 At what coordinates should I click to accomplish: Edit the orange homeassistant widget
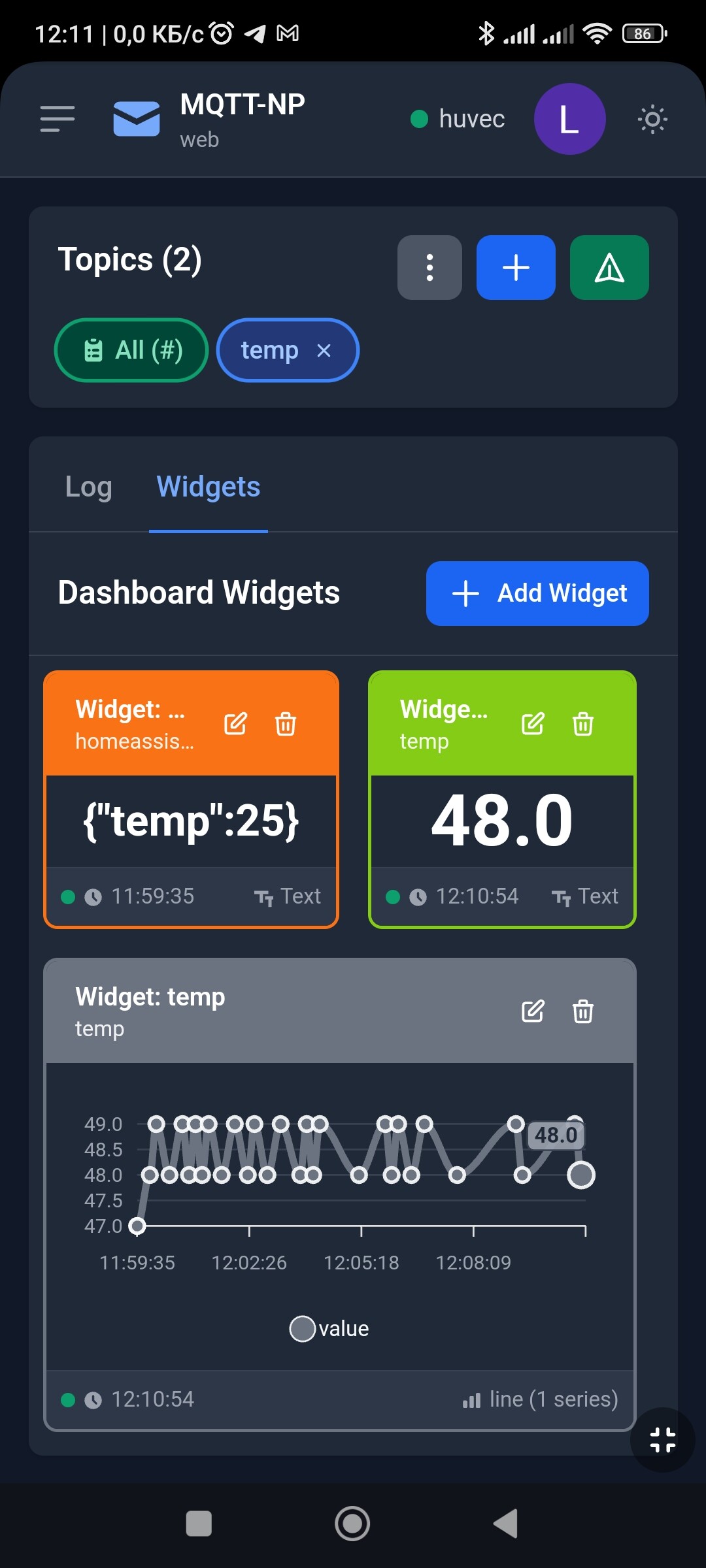pos(235,724)
